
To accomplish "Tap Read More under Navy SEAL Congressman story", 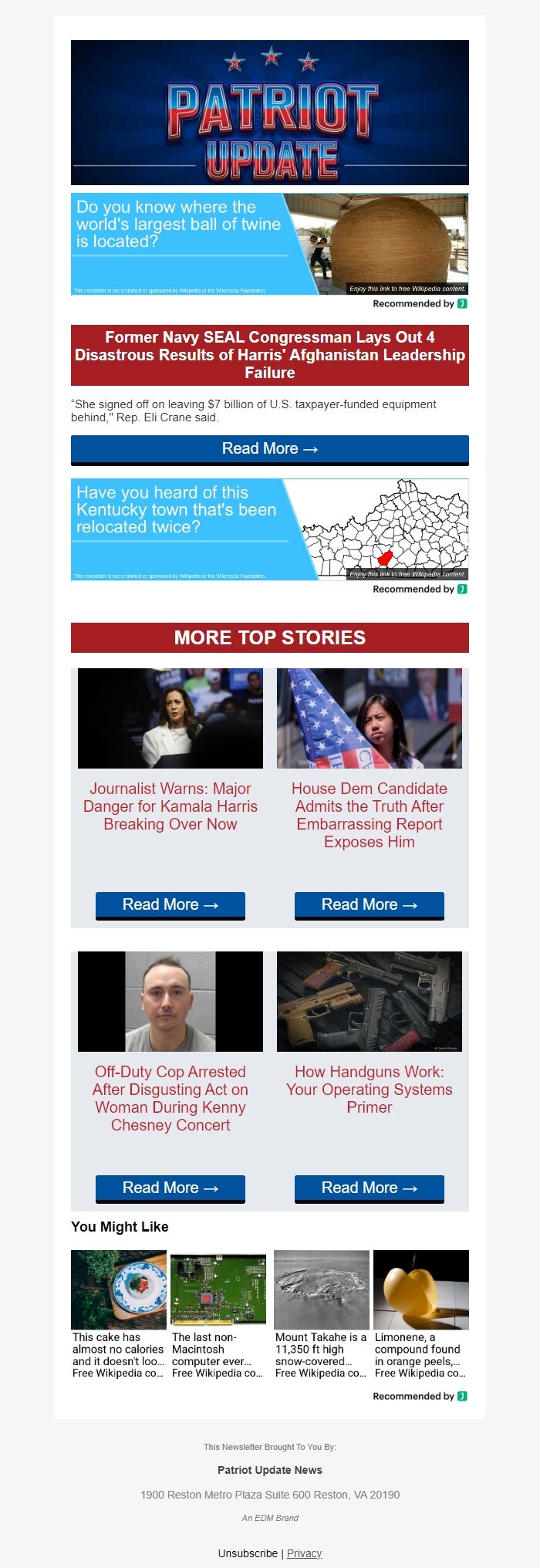I will pos(269,449).
